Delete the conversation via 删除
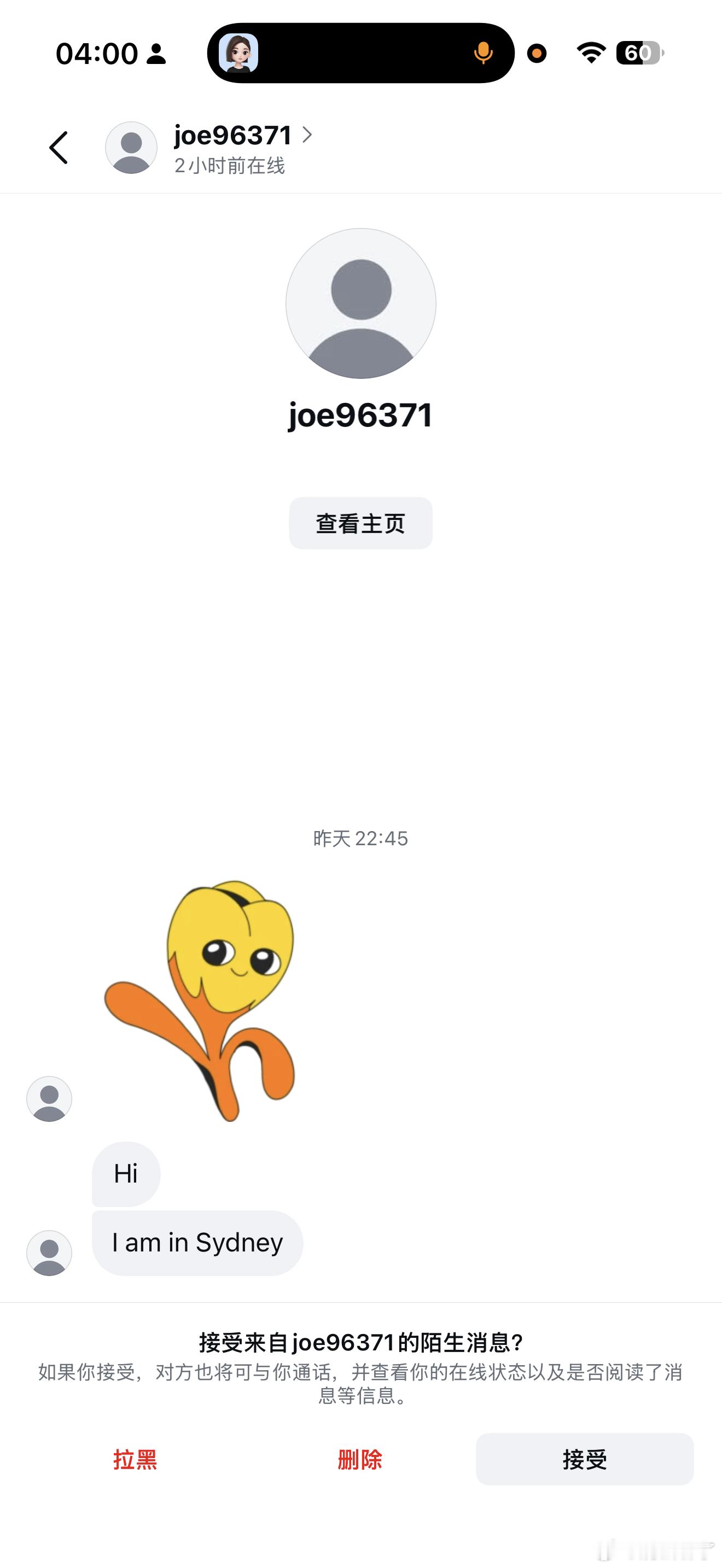Screen dimensions: 722x1568 359,1459
